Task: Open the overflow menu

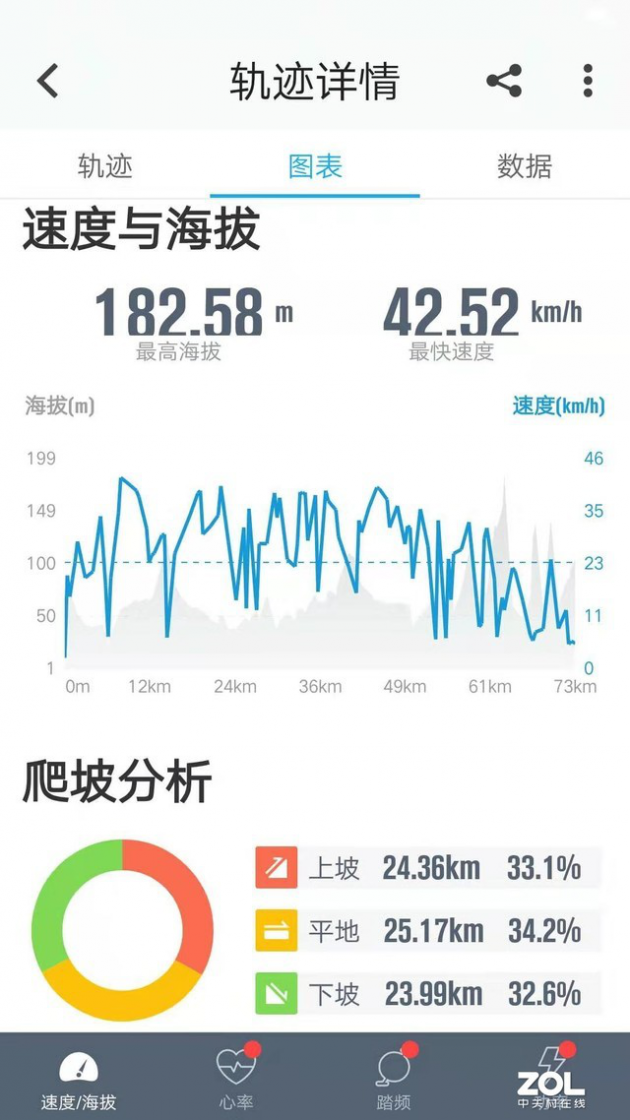Action: tap(588, 81)
